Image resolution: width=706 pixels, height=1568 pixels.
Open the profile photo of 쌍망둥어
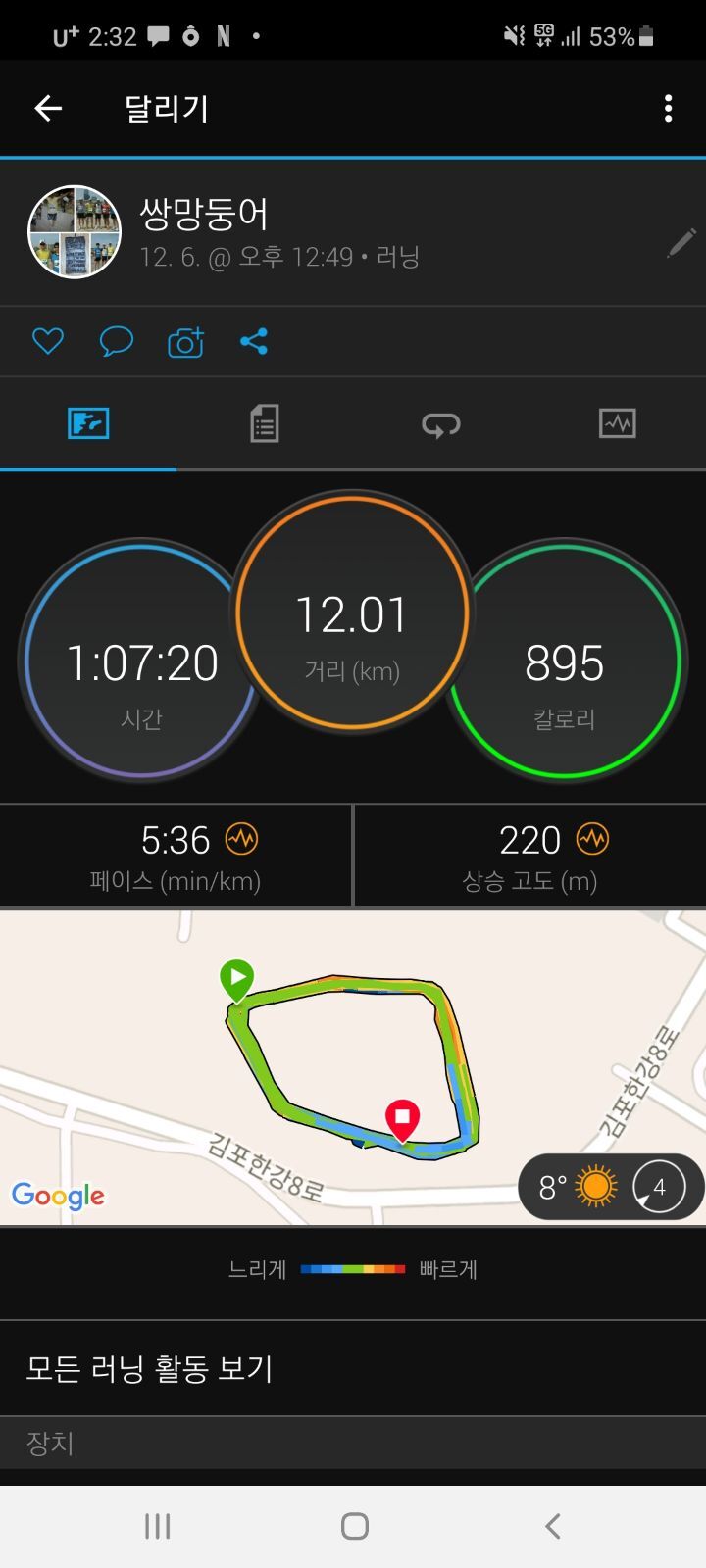pyautogui.click(x=75, y=232)
